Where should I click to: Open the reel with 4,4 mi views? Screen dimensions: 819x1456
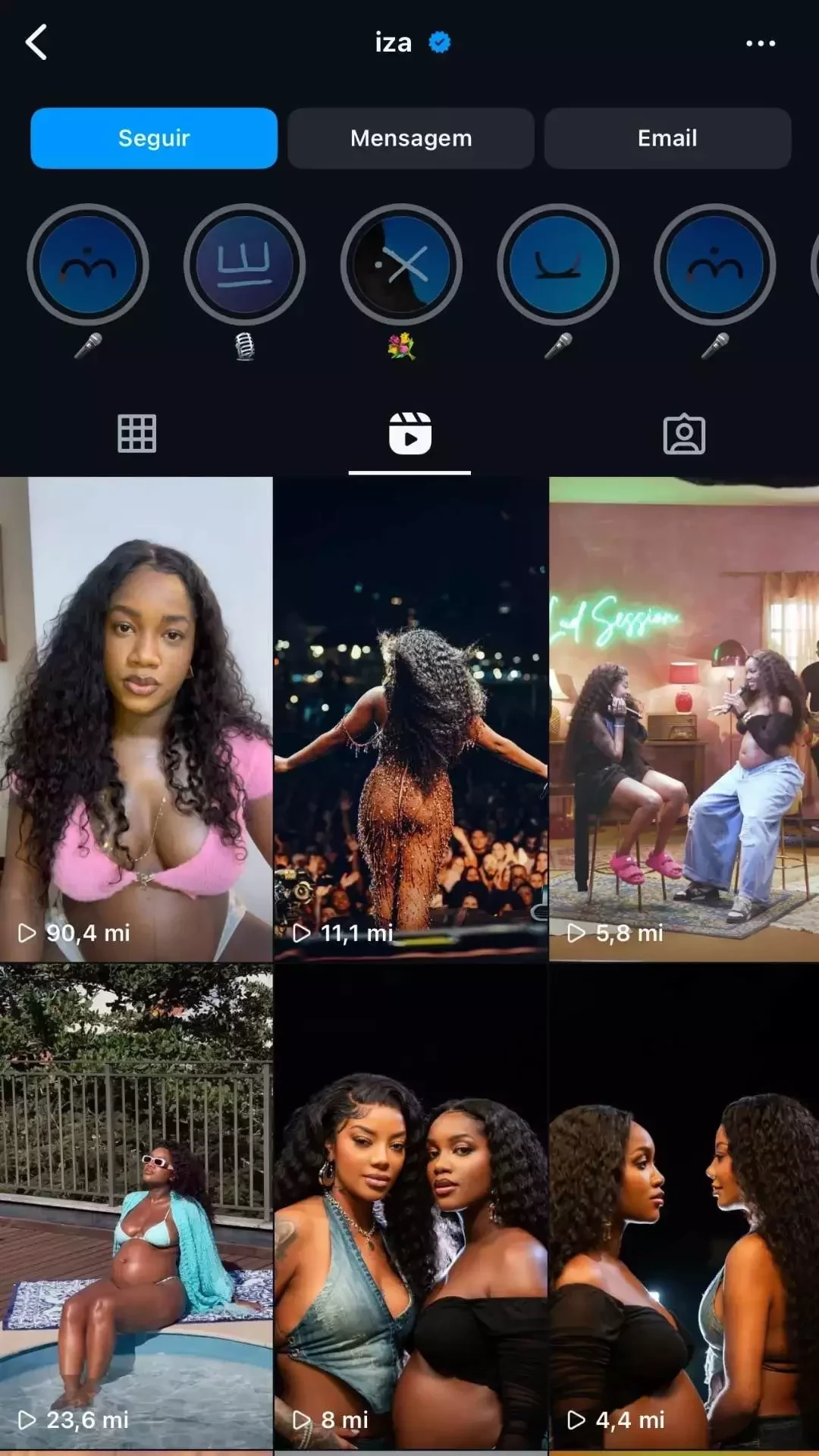pos(684,1206)
